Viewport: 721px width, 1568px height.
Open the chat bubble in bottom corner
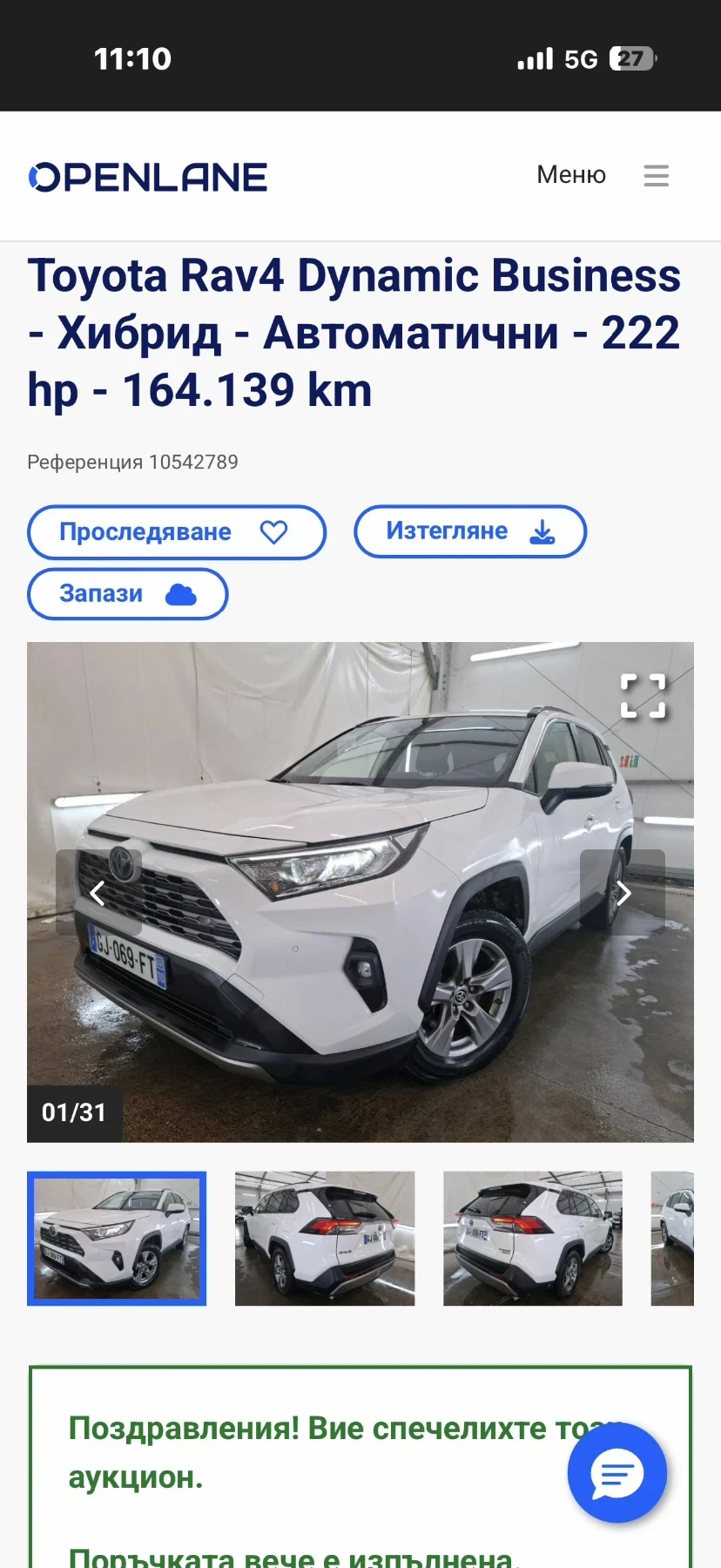click(x=617, y=1473)
